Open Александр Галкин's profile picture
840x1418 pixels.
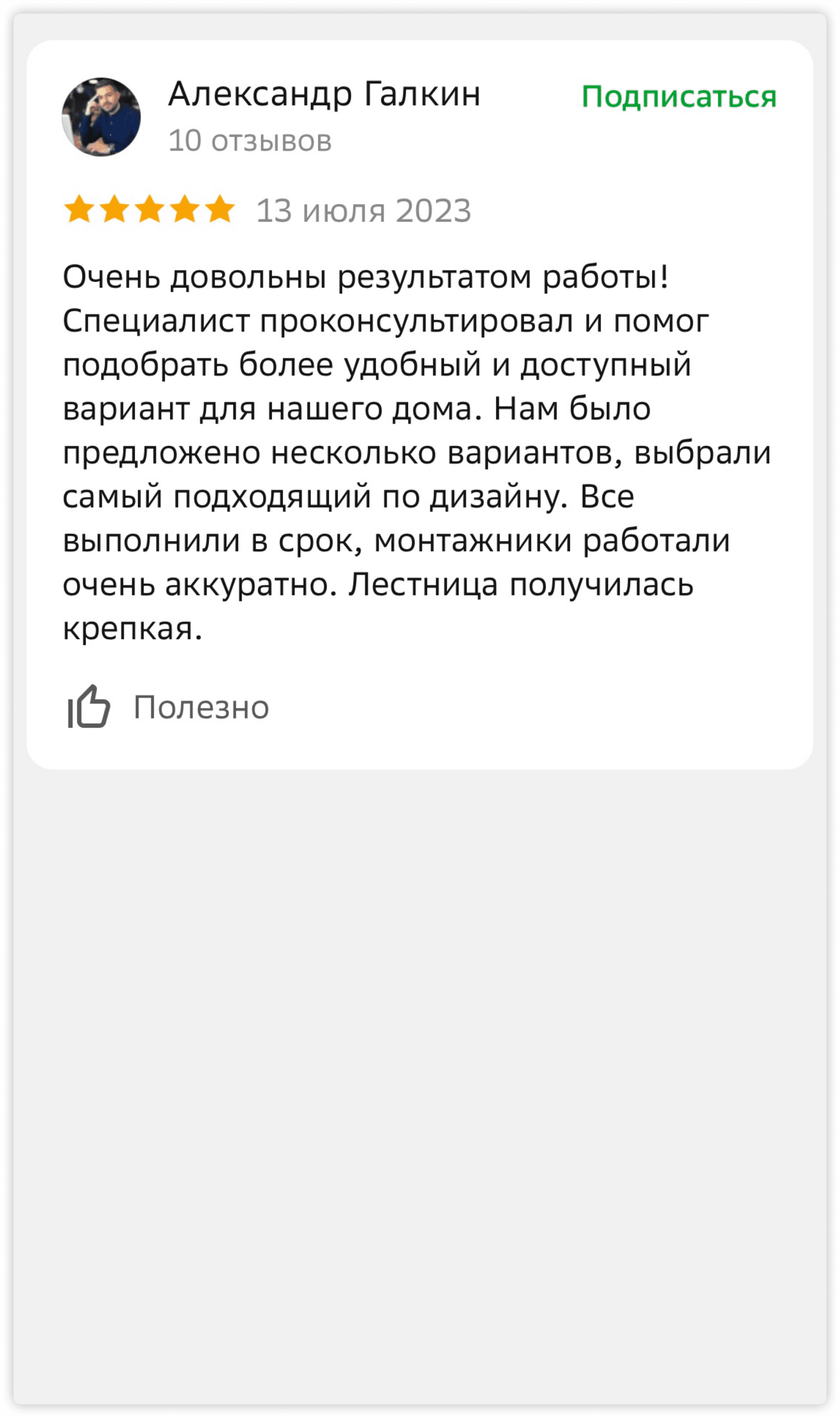pos(101,117)
